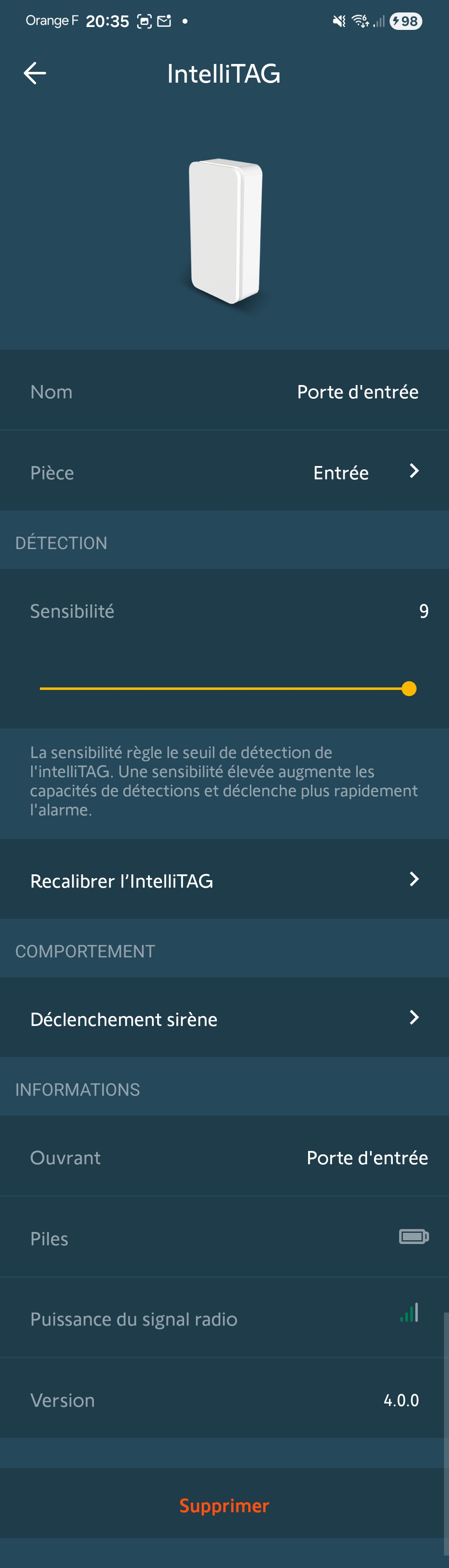The width and height of the screenshot is (449, 1568).
Task: Open Recalibrer l'IntelliTAG
Action: coord(224,880)
